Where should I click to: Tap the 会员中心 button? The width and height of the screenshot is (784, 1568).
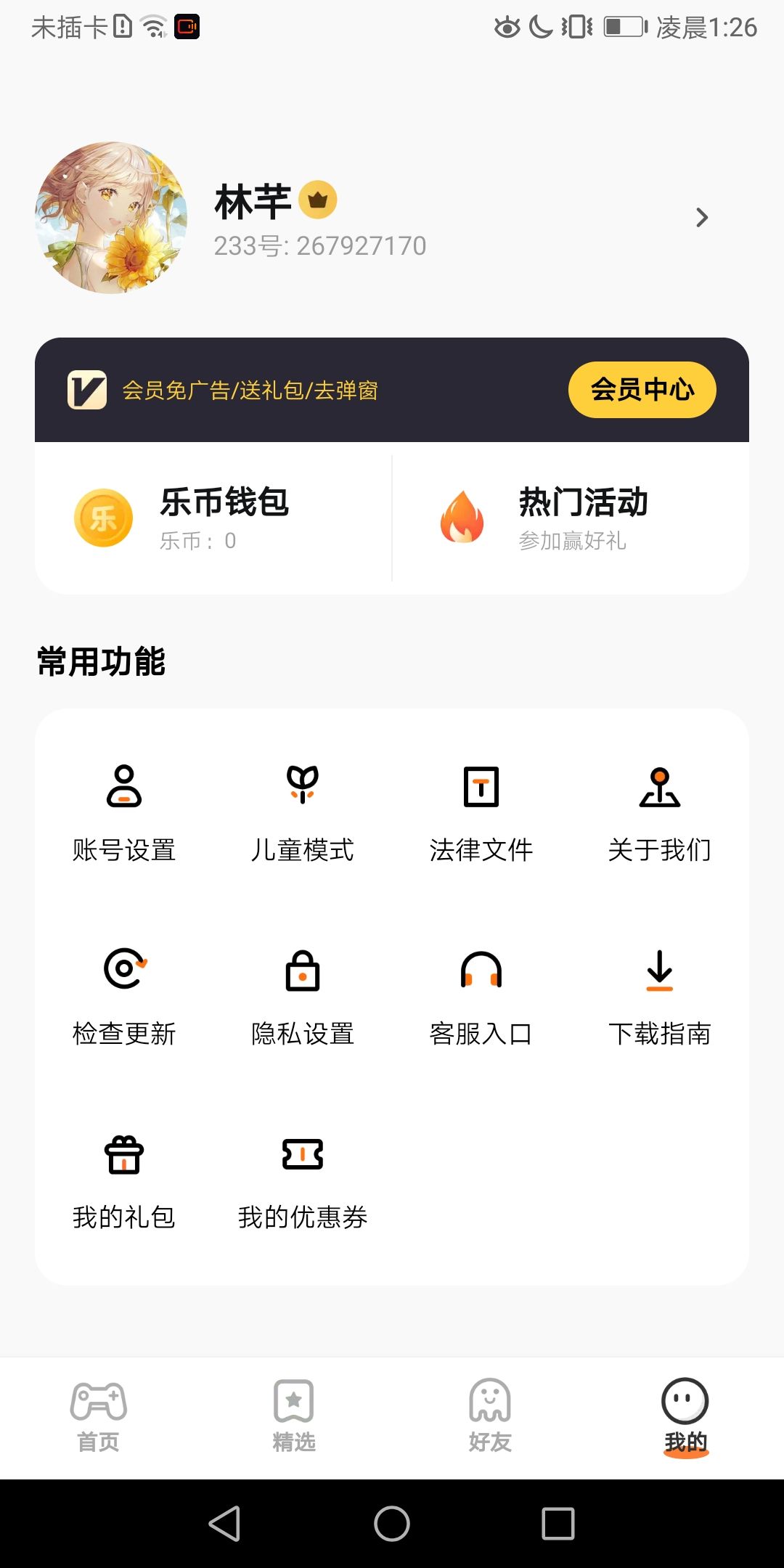pyautogui.click(x=642, y=390)
